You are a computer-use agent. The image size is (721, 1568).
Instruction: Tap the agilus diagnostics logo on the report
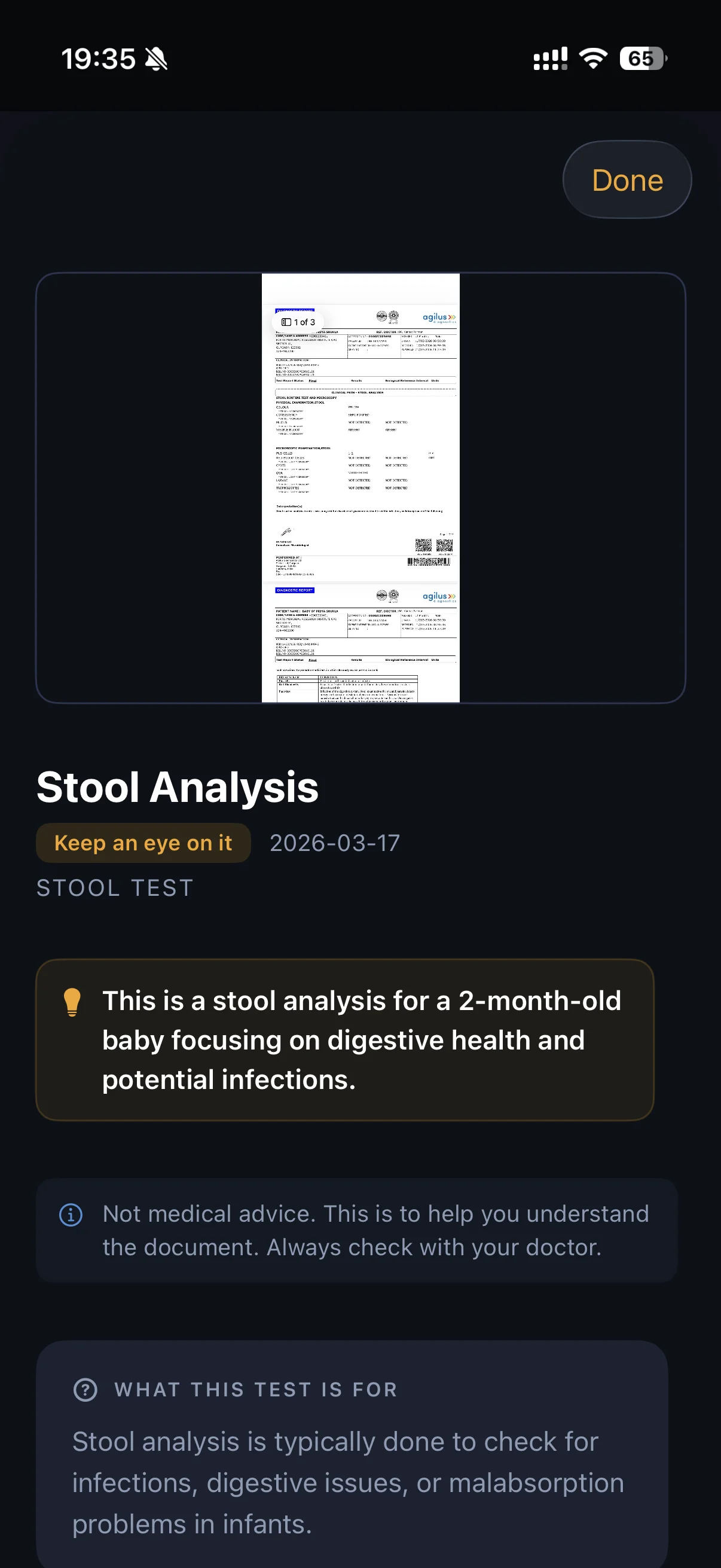(439, 318)
